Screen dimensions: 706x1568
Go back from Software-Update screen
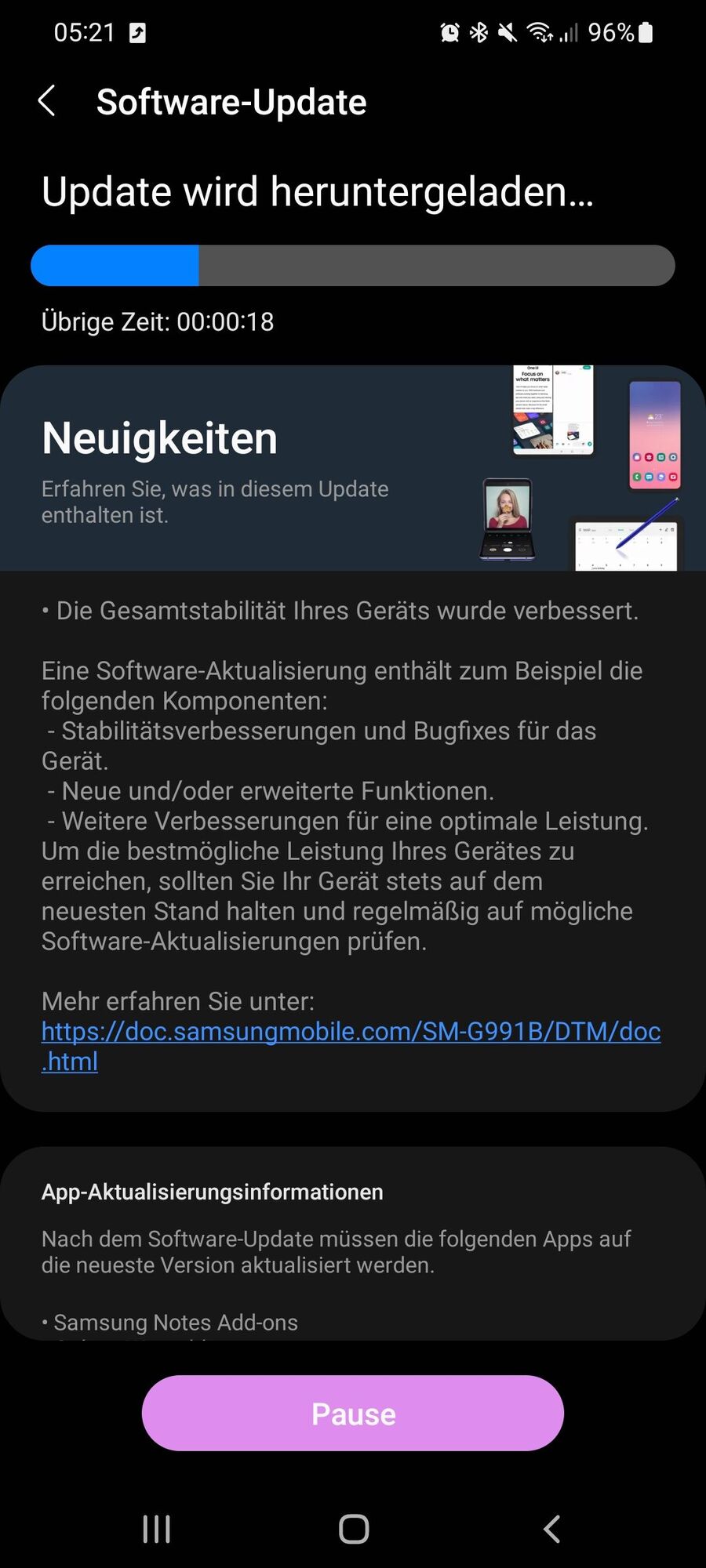[x=47, y=102]
